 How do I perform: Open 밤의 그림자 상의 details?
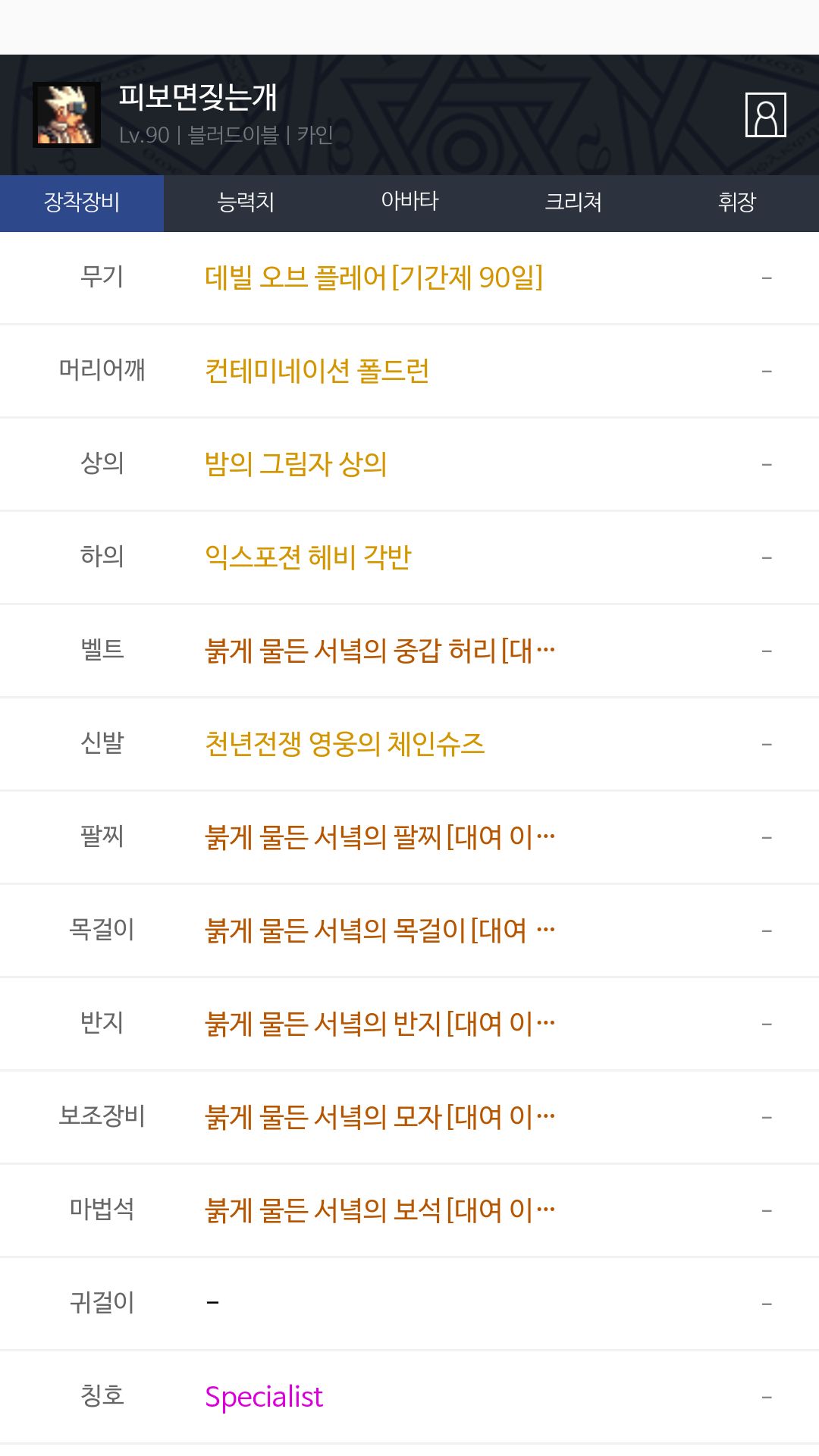296,464
